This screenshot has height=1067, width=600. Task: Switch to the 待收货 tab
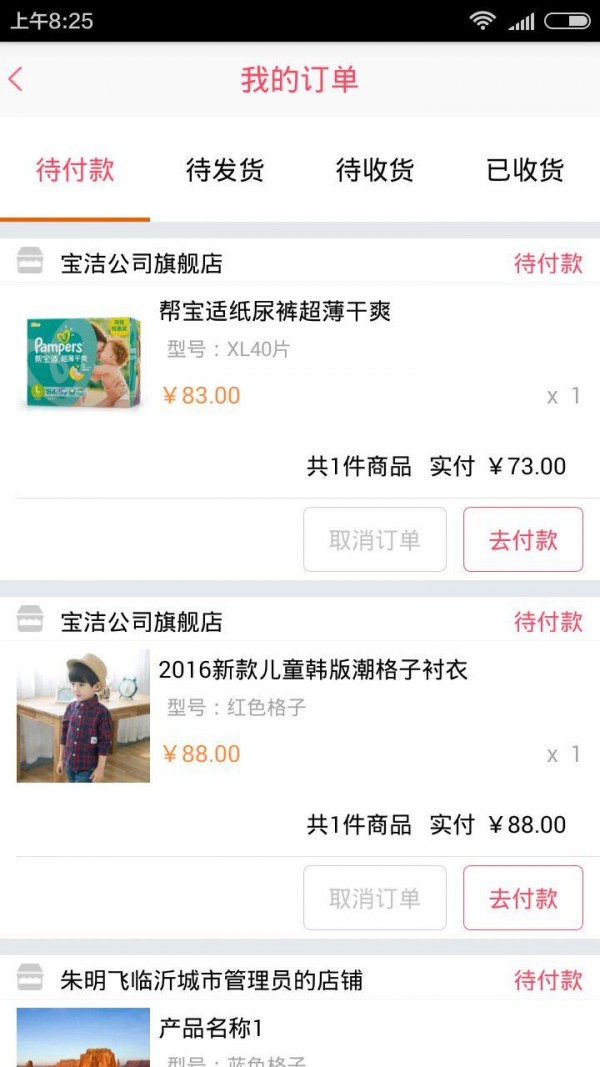click(x=375, y=170)
